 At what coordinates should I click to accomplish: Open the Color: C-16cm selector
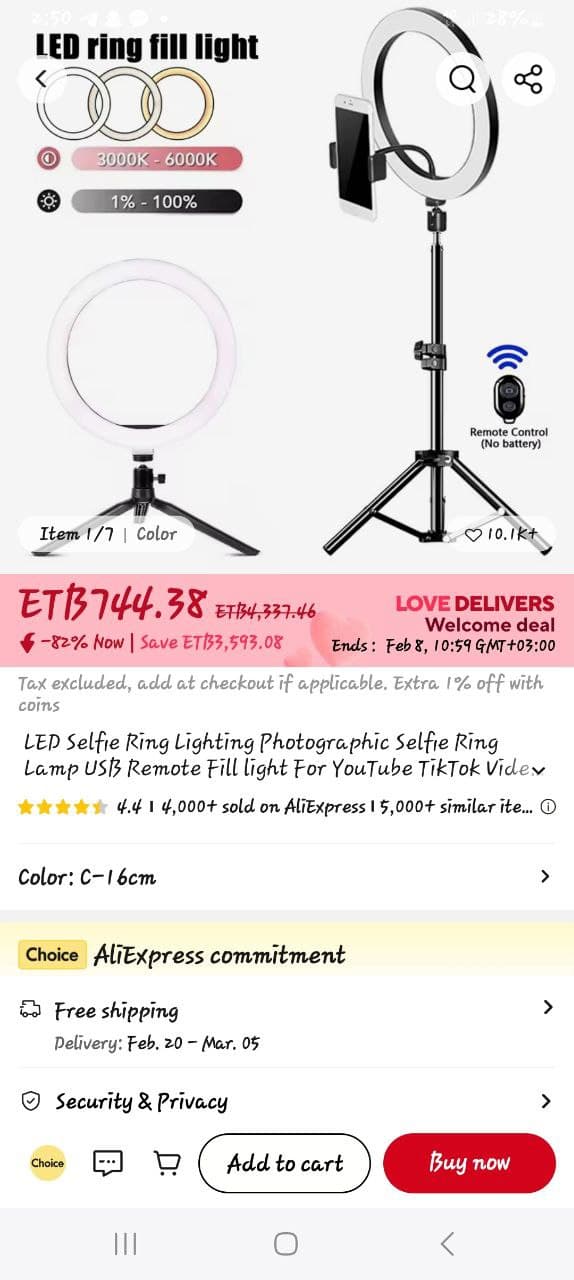pos(287,877)
